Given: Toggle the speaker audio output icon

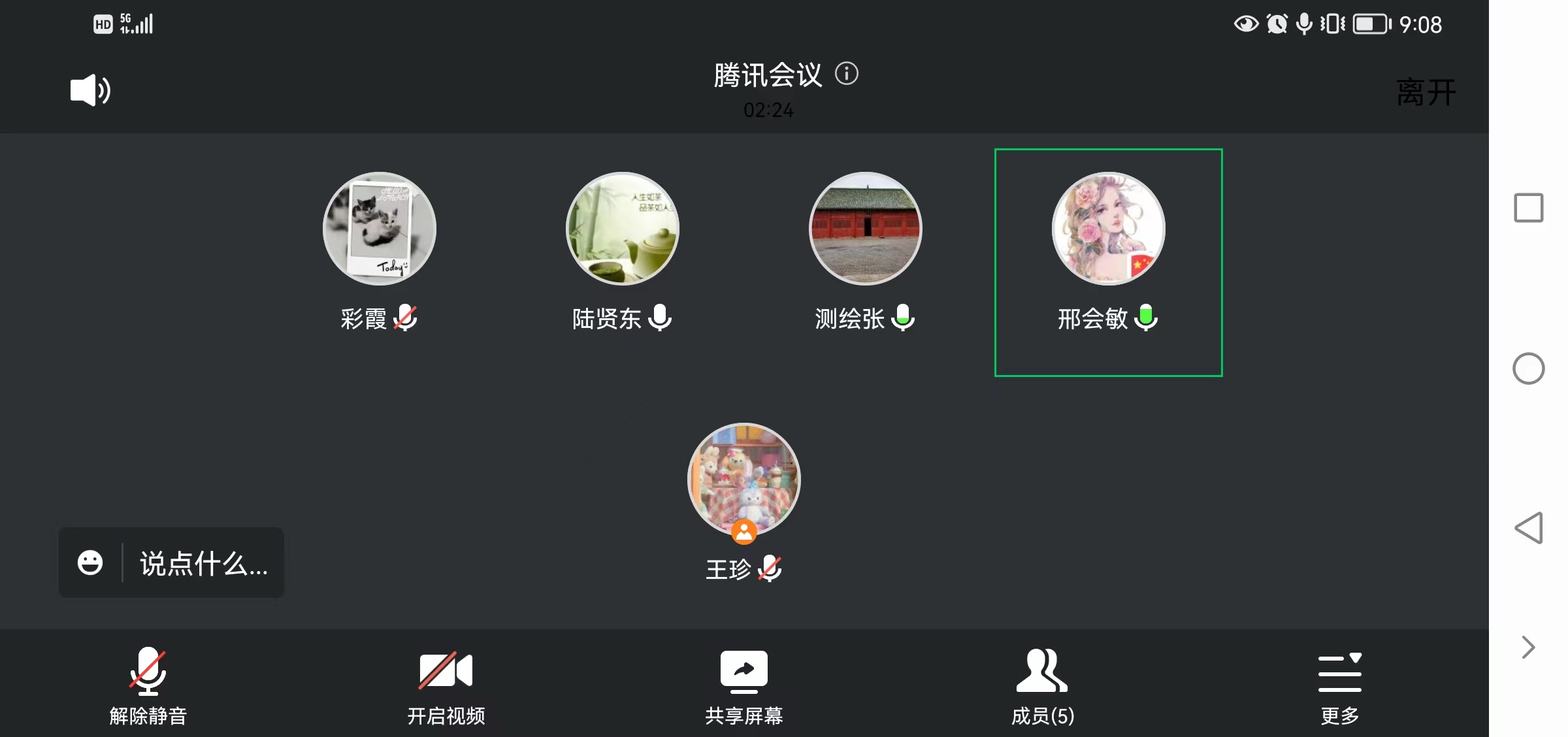Looking at the screenshot, I should pos(90,90).
